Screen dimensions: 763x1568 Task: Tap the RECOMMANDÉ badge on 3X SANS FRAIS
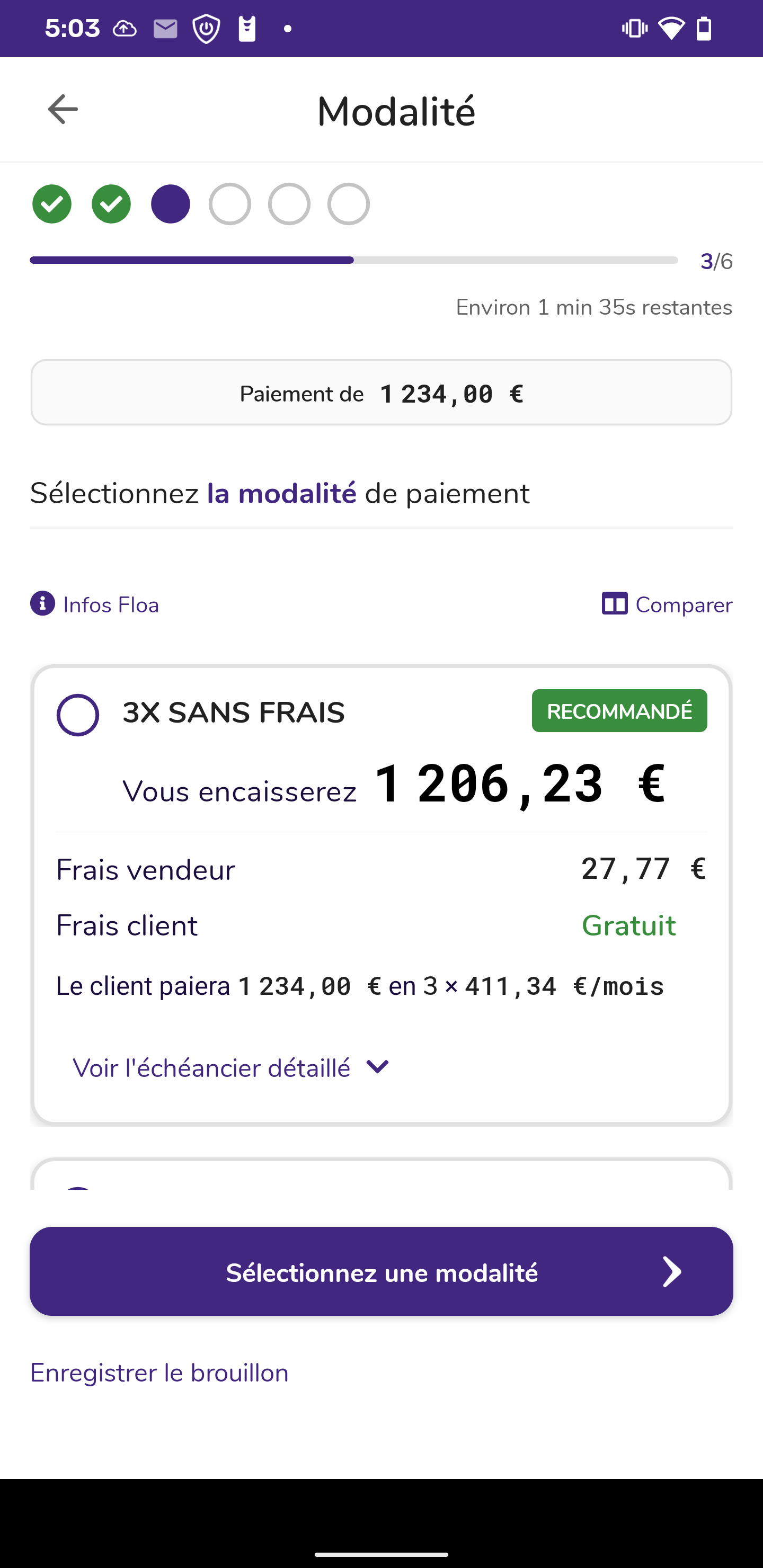619,710
